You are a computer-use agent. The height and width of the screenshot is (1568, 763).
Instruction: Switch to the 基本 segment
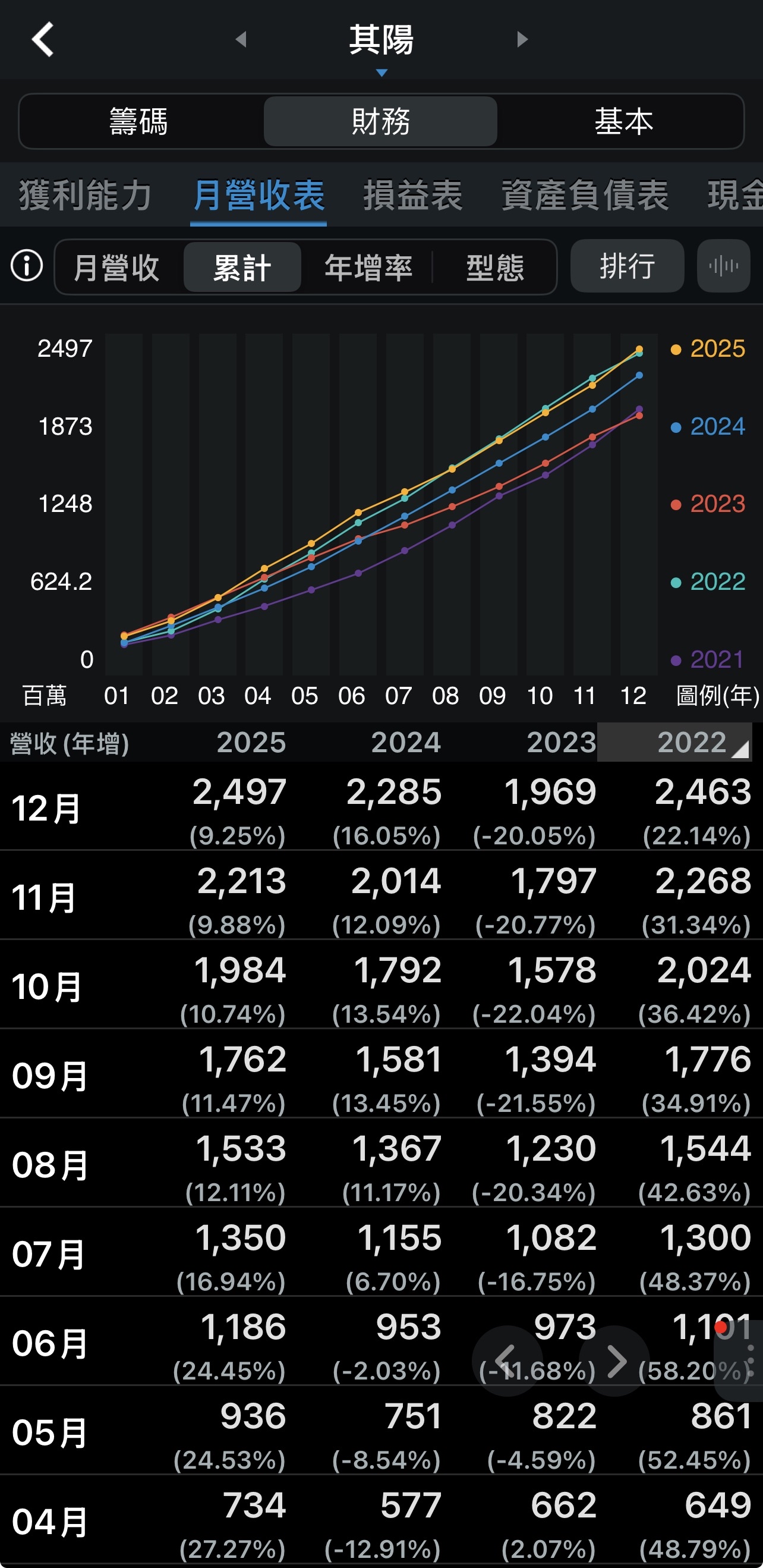622,121
